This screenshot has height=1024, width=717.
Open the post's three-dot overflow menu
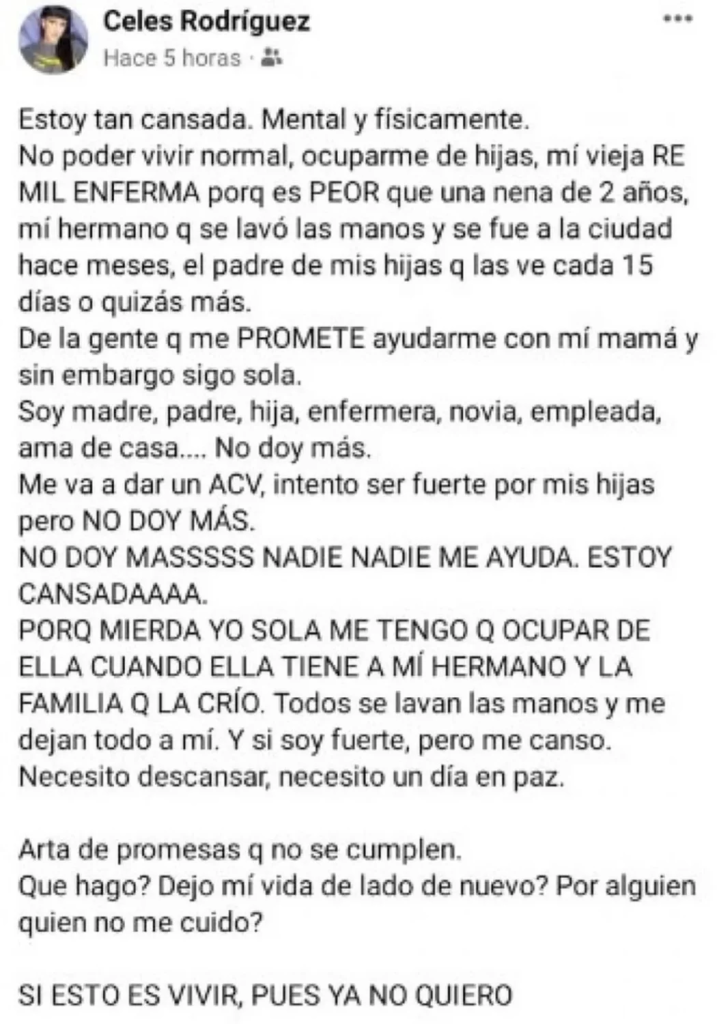pyautogui.click(x=678, y=19)
